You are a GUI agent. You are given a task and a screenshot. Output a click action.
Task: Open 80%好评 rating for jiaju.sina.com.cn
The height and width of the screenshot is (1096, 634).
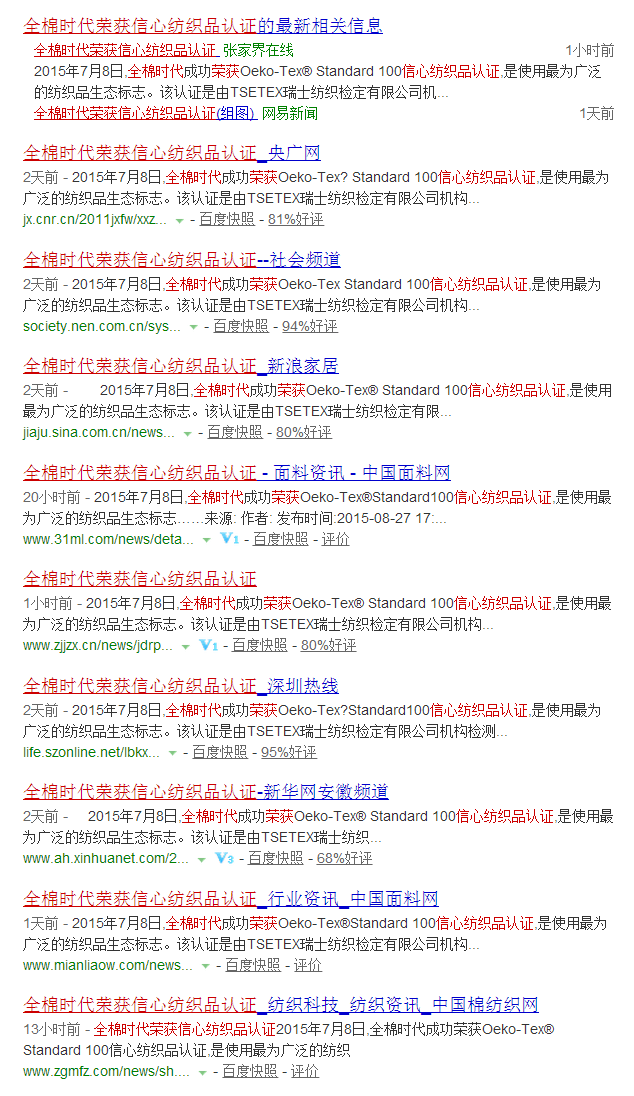(x=304, y=433)
